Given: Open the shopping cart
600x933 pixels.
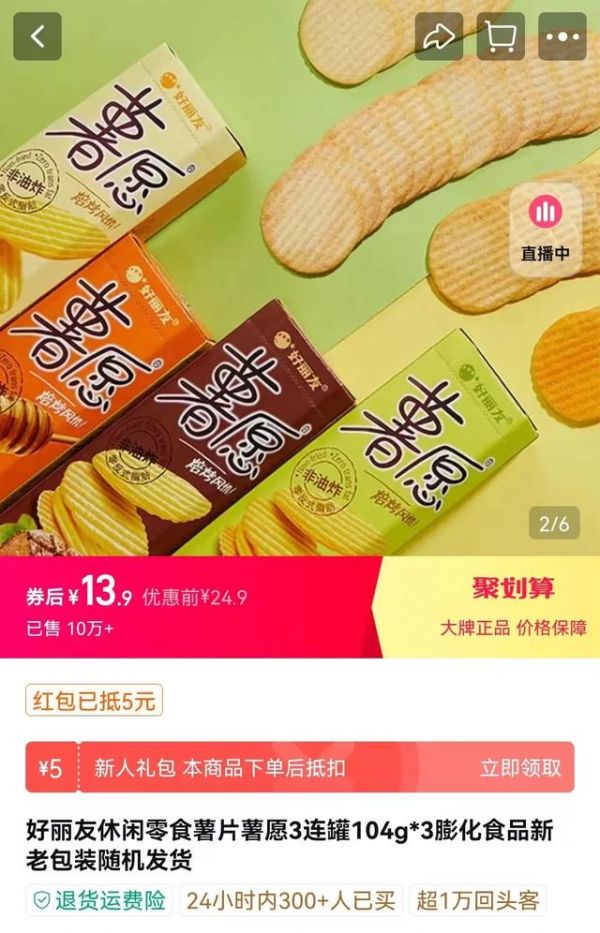Looking at the screenshot, I should pyautogui.click(x=500, y=37).
